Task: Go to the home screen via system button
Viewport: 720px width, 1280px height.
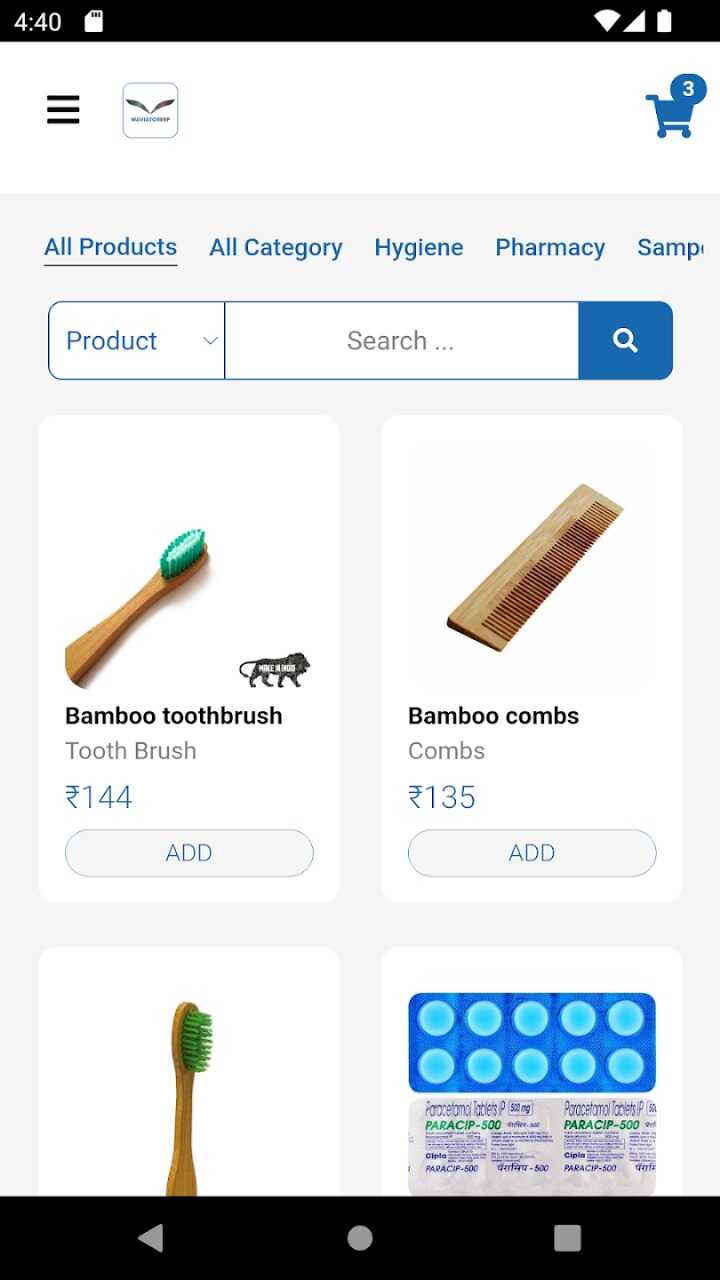Action: pyautogui.click(x=360, y=1238)
